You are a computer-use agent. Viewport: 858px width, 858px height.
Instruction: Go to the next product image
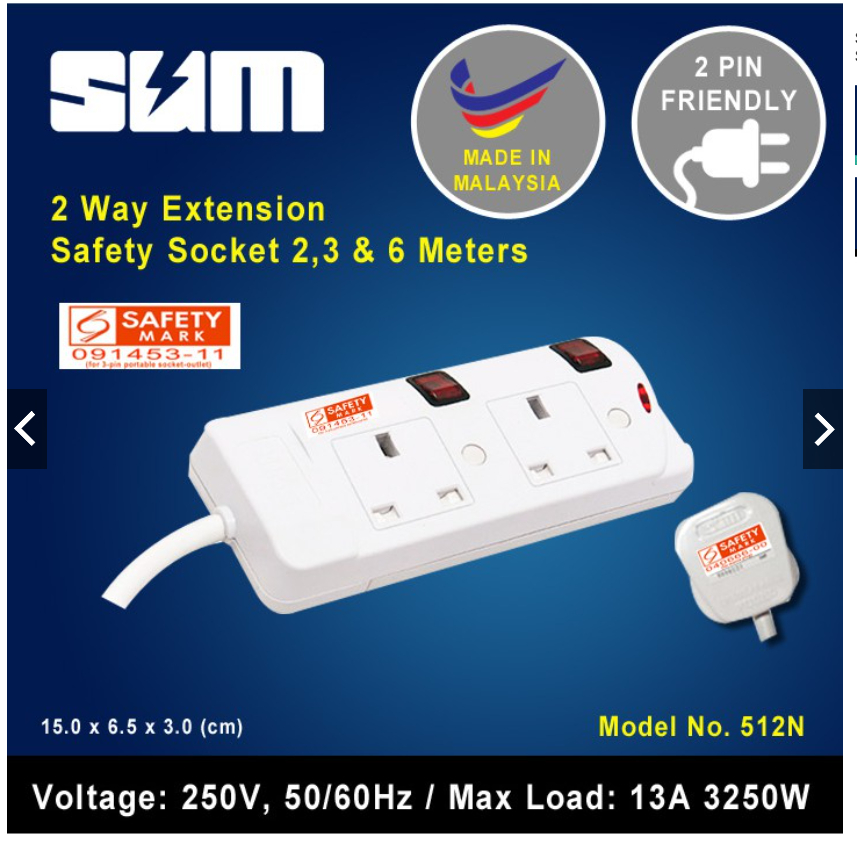point(823,429)
